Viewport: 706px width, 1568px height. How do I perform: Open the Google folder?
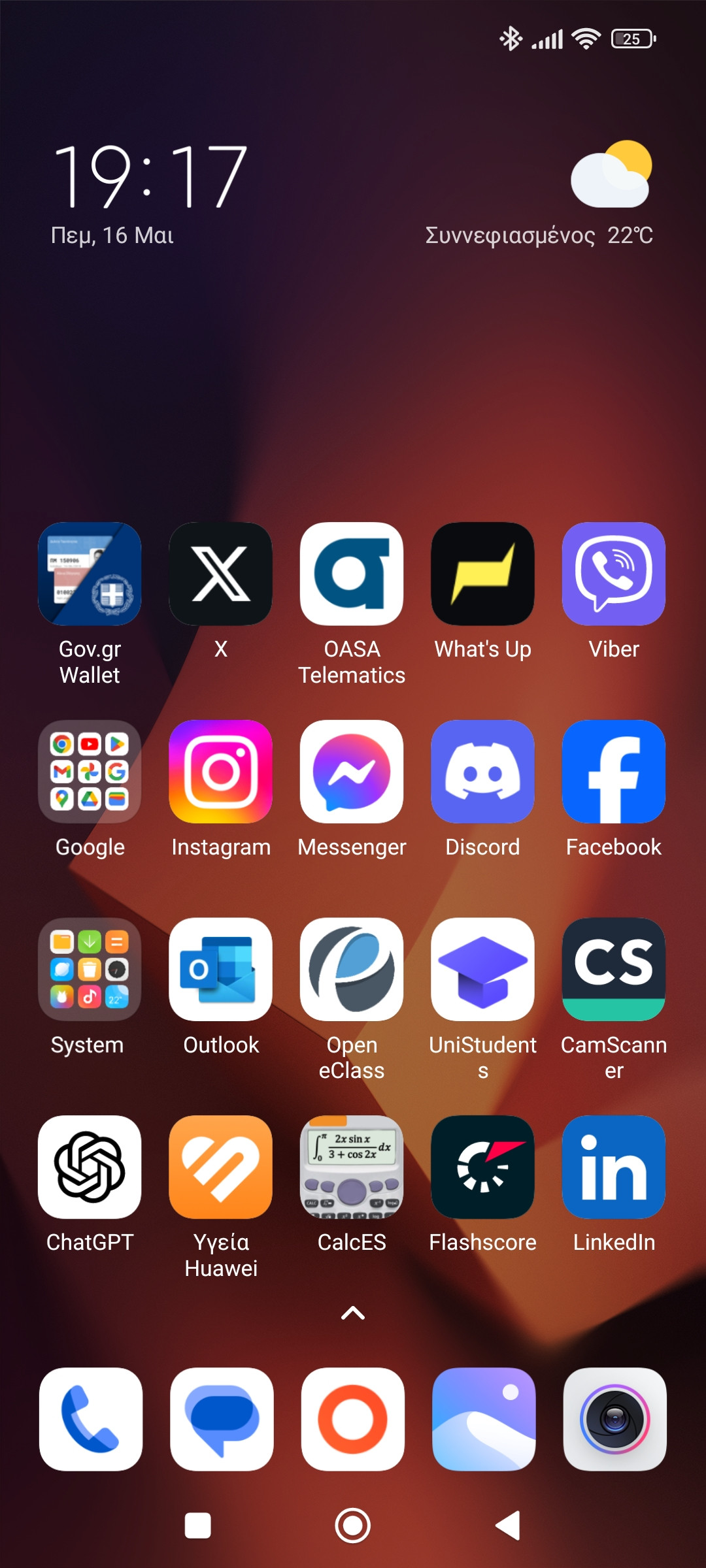pyautogui.click(x=90, y=772)
